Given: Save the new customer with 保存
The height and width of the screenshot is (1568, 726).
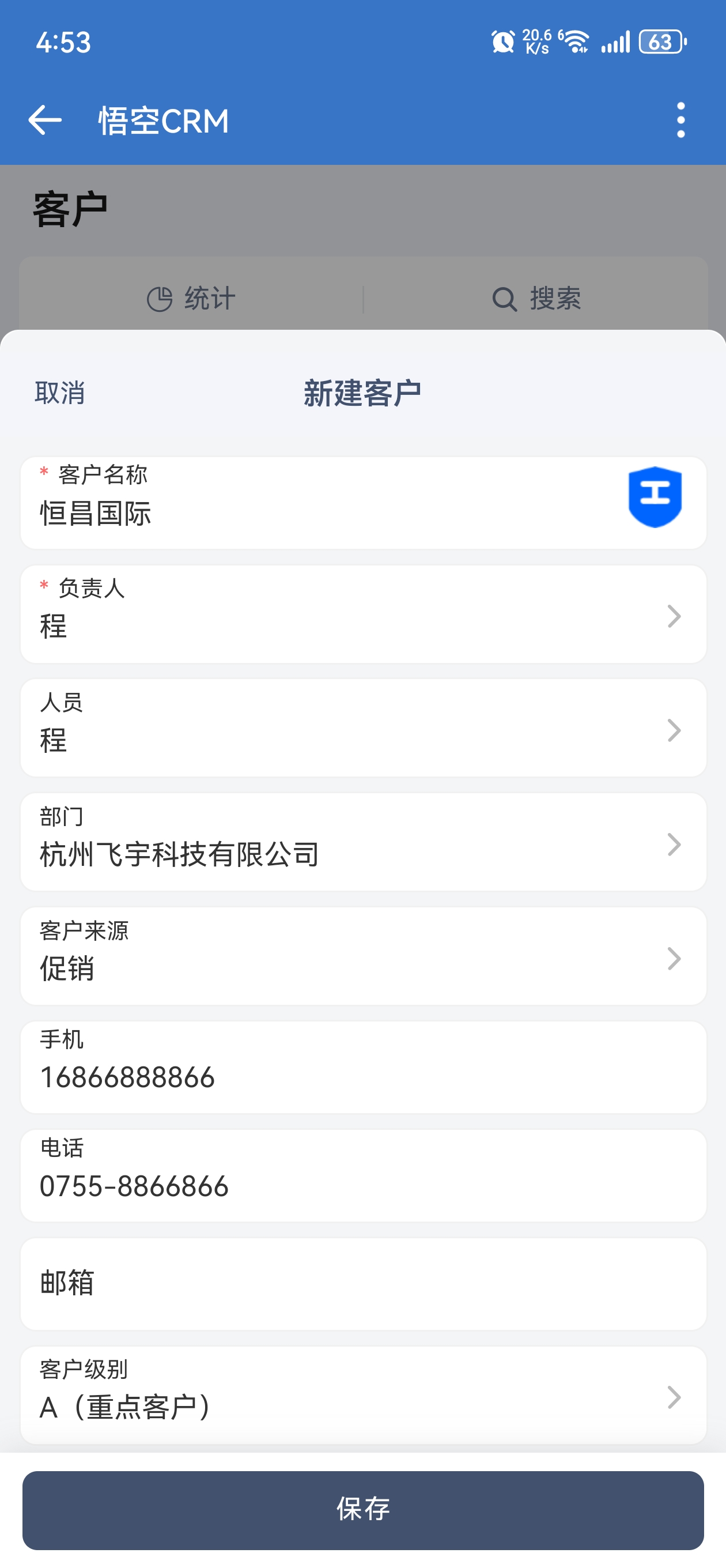Looking at the screenshot, I should click(x=362, y=1510).
